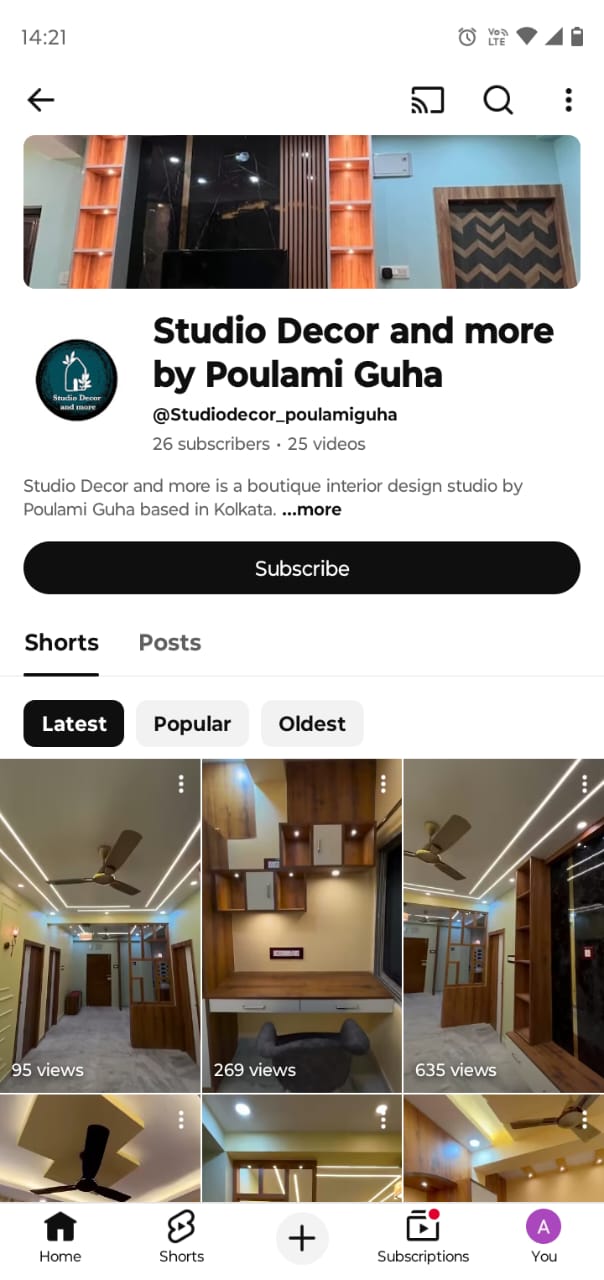Select the Shorts tab
The width and height of the screenshot is (604, 1280).
pyautogui.click(x=62, y=643)
